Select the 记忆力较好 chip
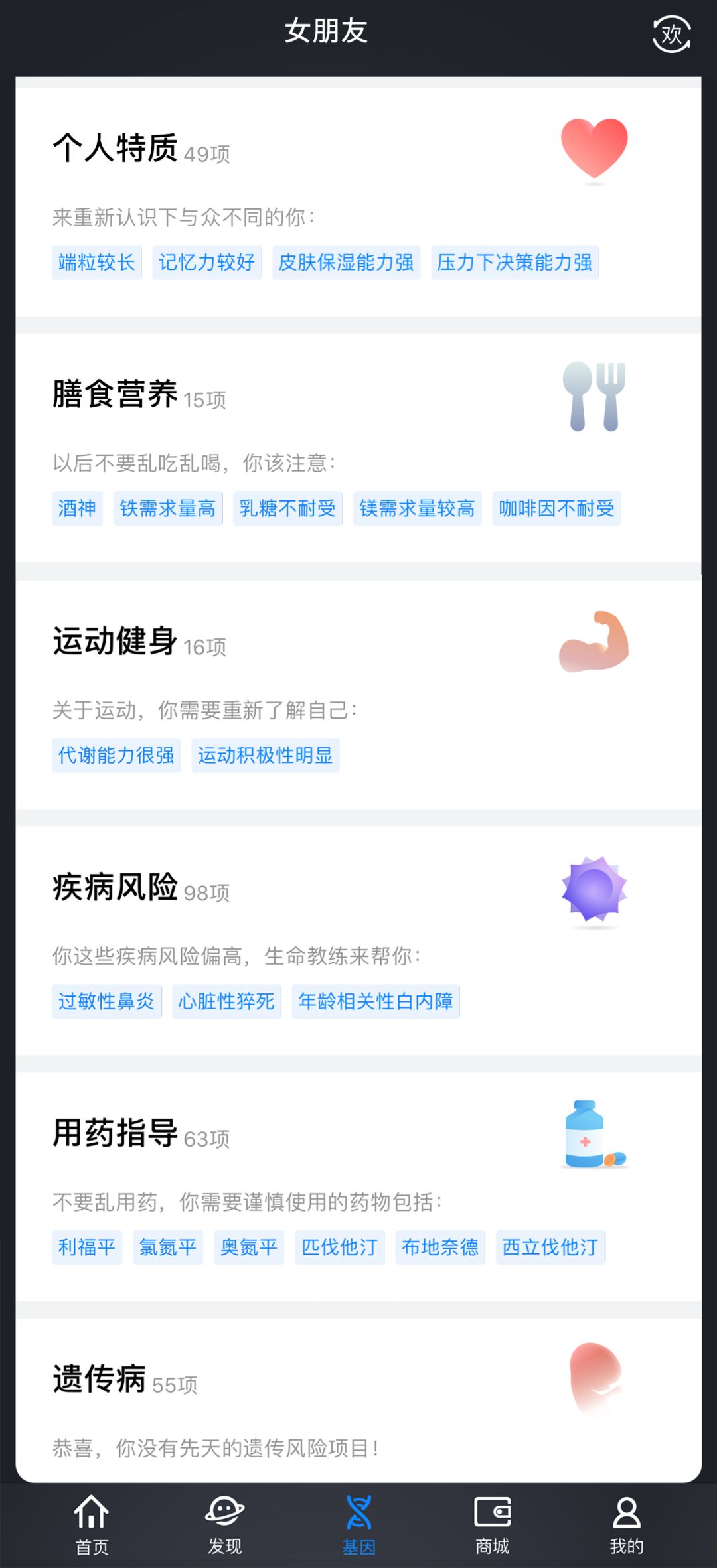Image resolution: width=717 pixels, height=1568 pixels. (x=206, y=263)
